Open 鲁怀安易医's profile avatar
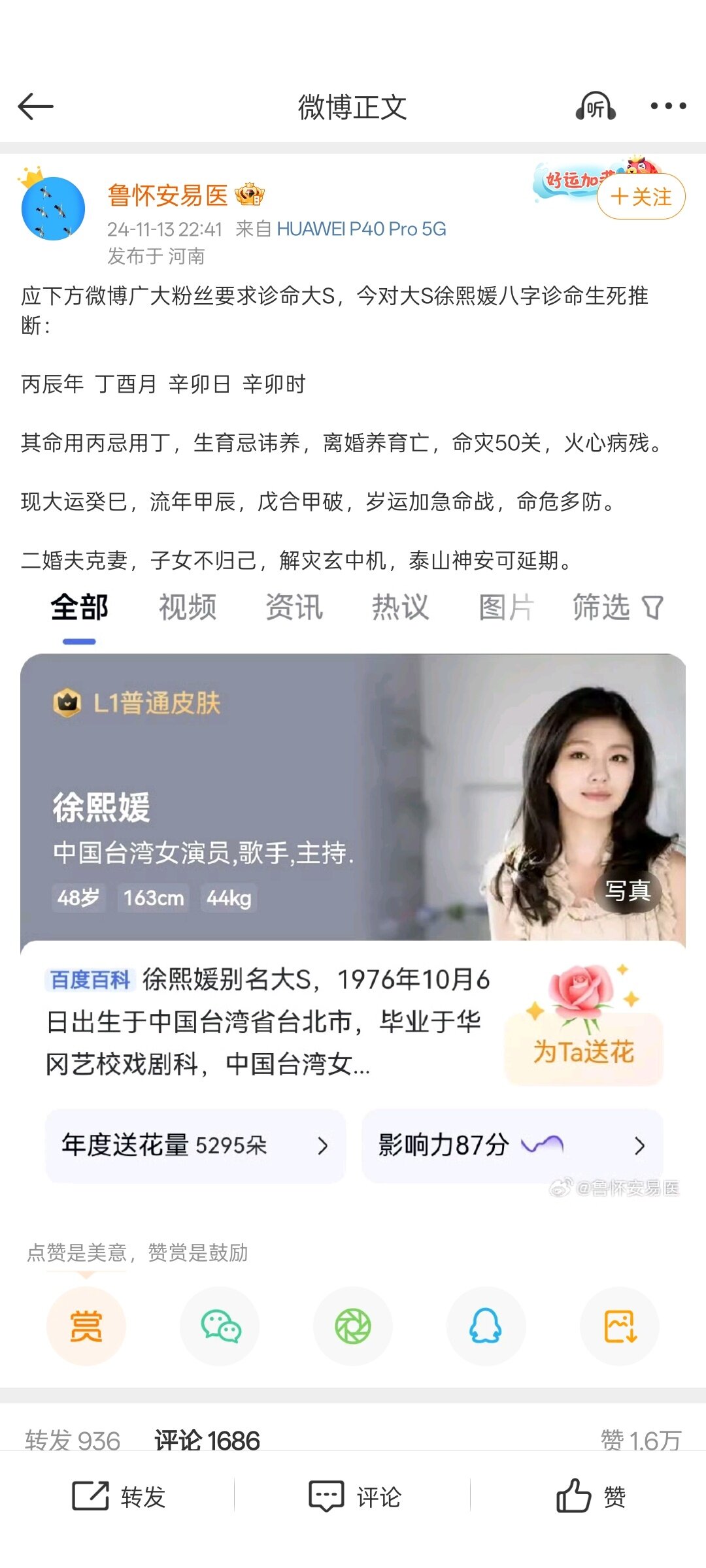 coord(53,208)
